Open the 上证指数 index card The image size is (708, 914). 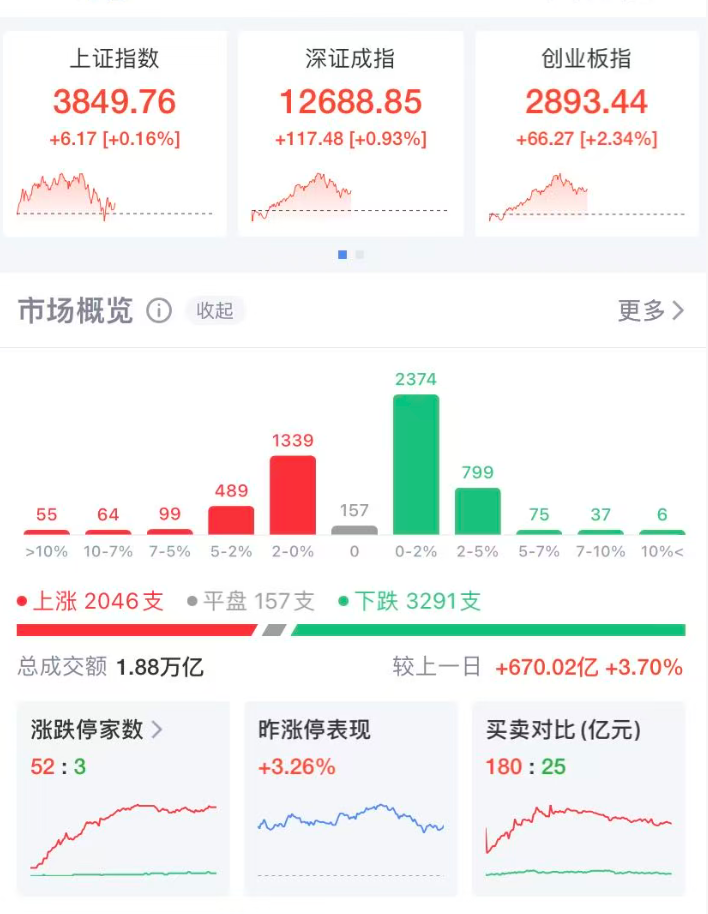coord(114,132)
